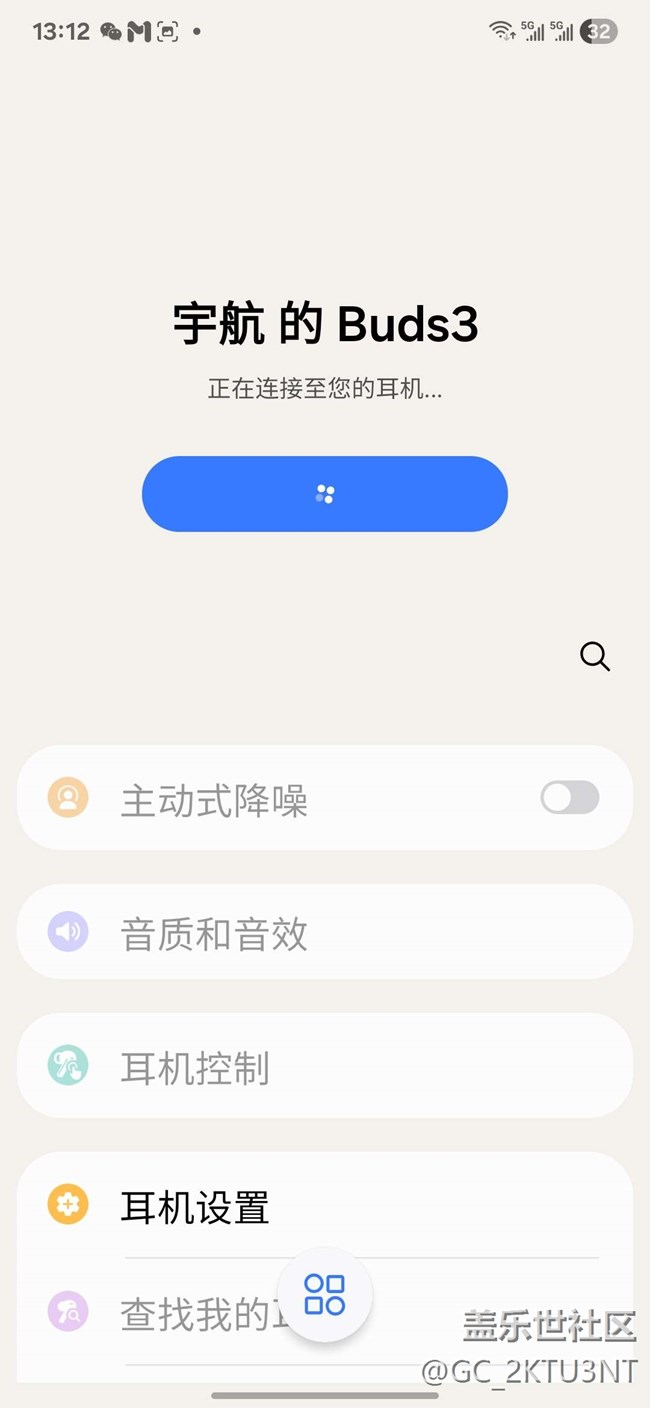Open the search magnifier icon

tap(595, 657)
